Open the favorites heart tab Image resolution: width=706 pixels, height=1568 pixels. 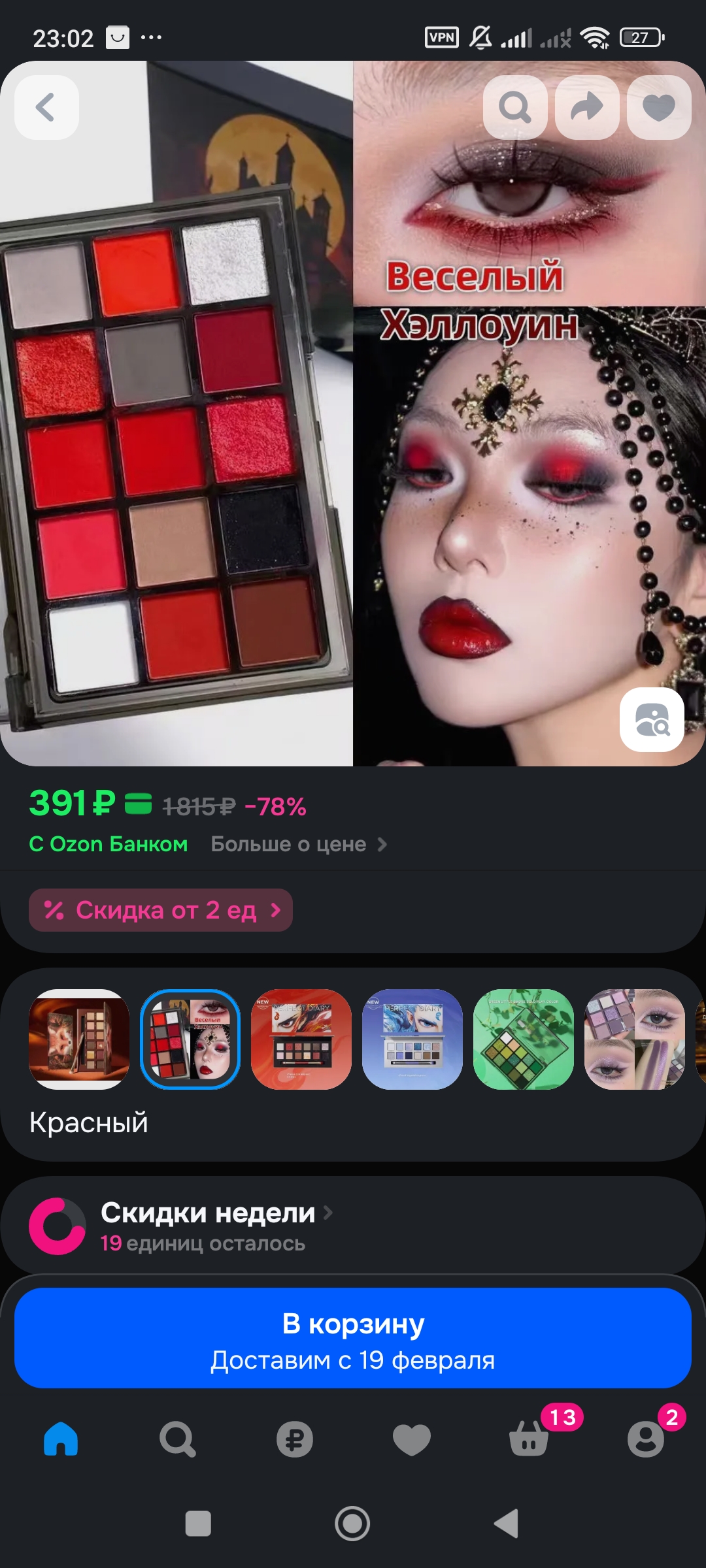click(411, 1439)
